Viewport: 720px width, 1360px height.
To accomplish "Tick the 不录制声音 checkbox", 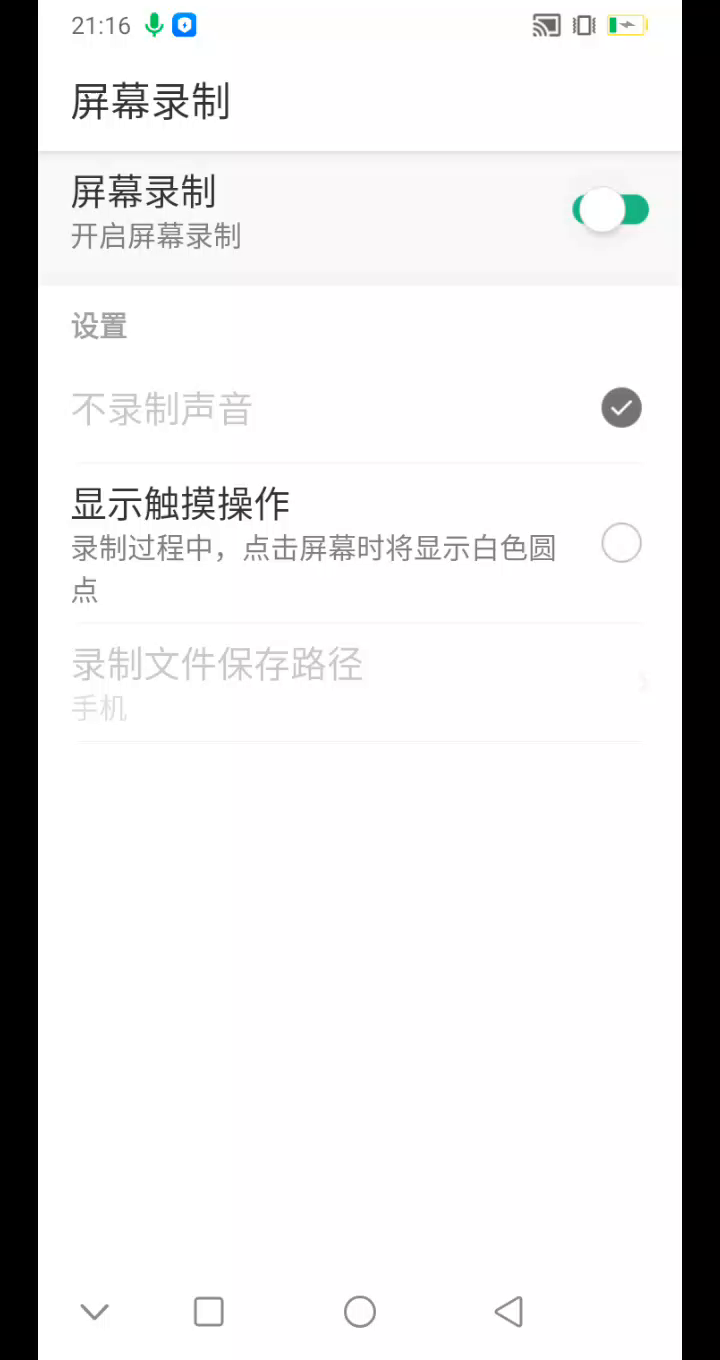I will tap(621, 408).
